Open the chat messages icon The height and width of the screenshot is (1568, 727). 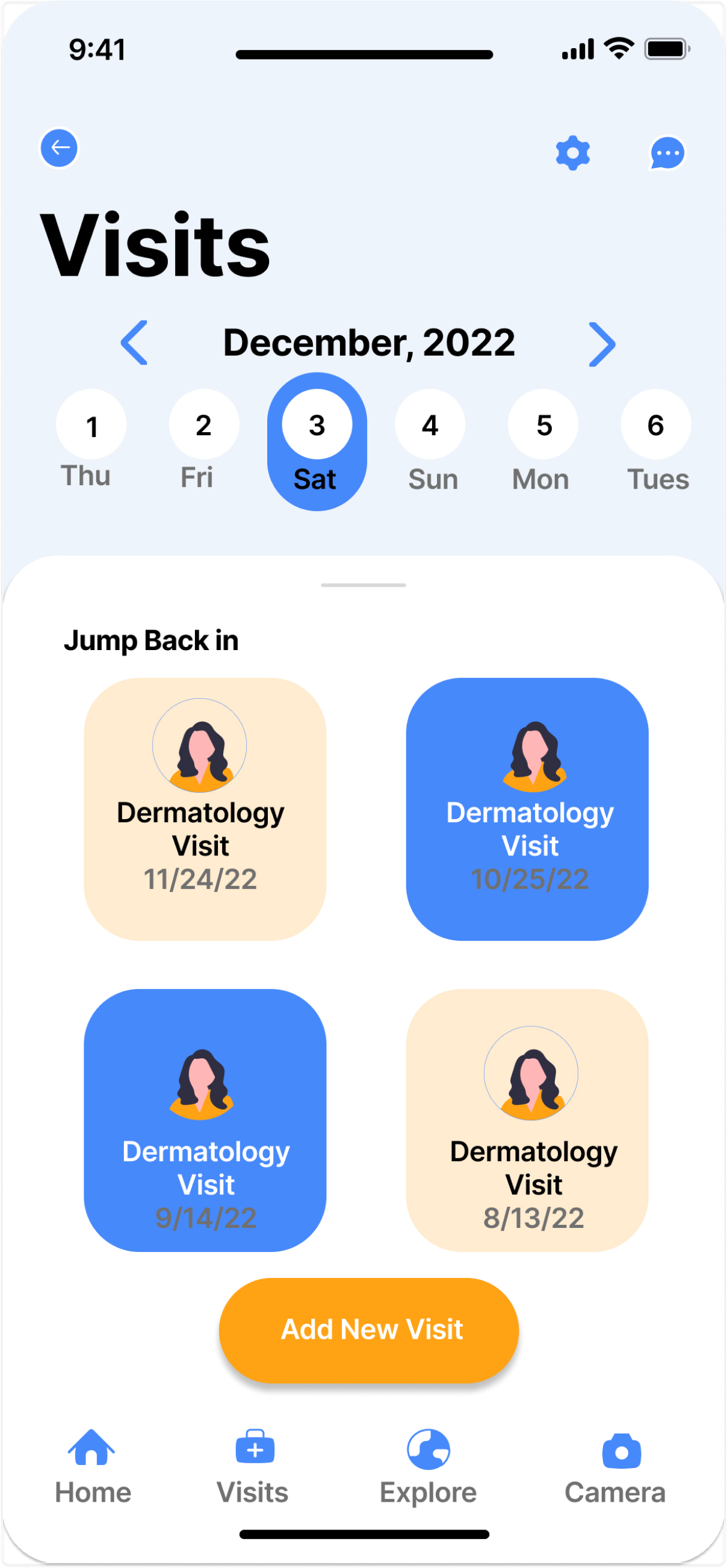[x=667, y=153]
